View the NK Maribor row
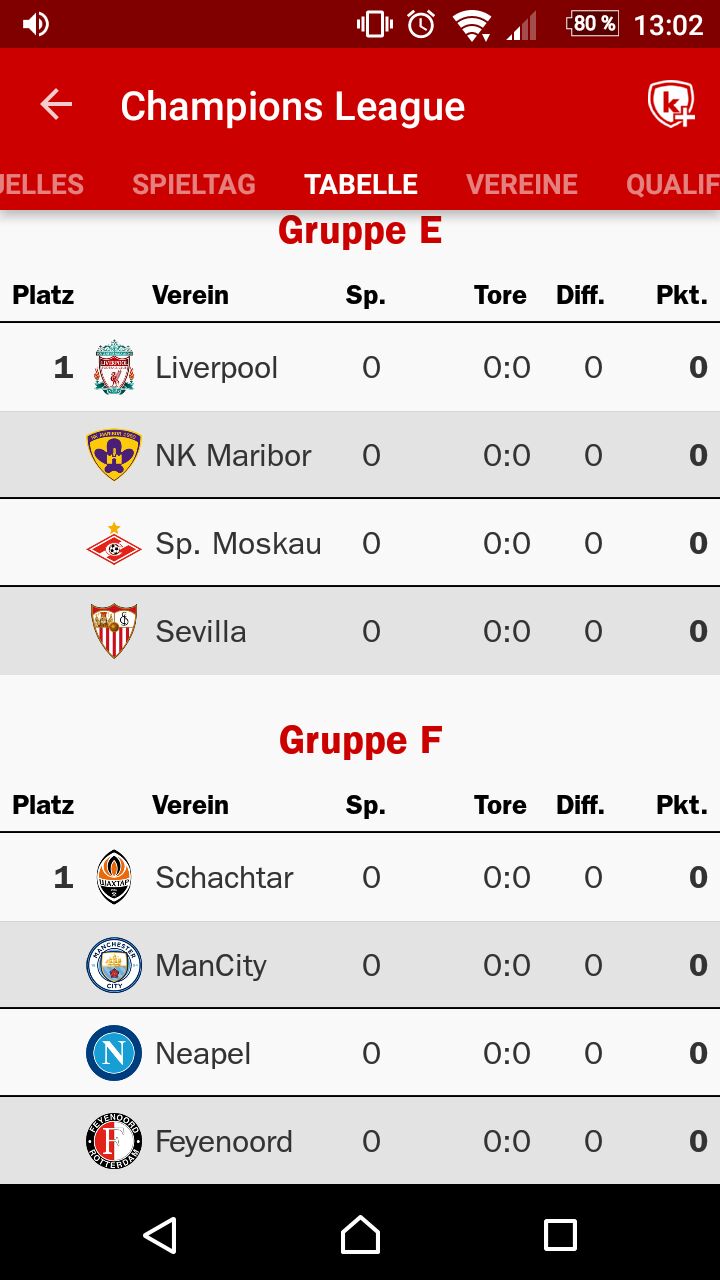 pyautogui.click(x=233, y=456)
